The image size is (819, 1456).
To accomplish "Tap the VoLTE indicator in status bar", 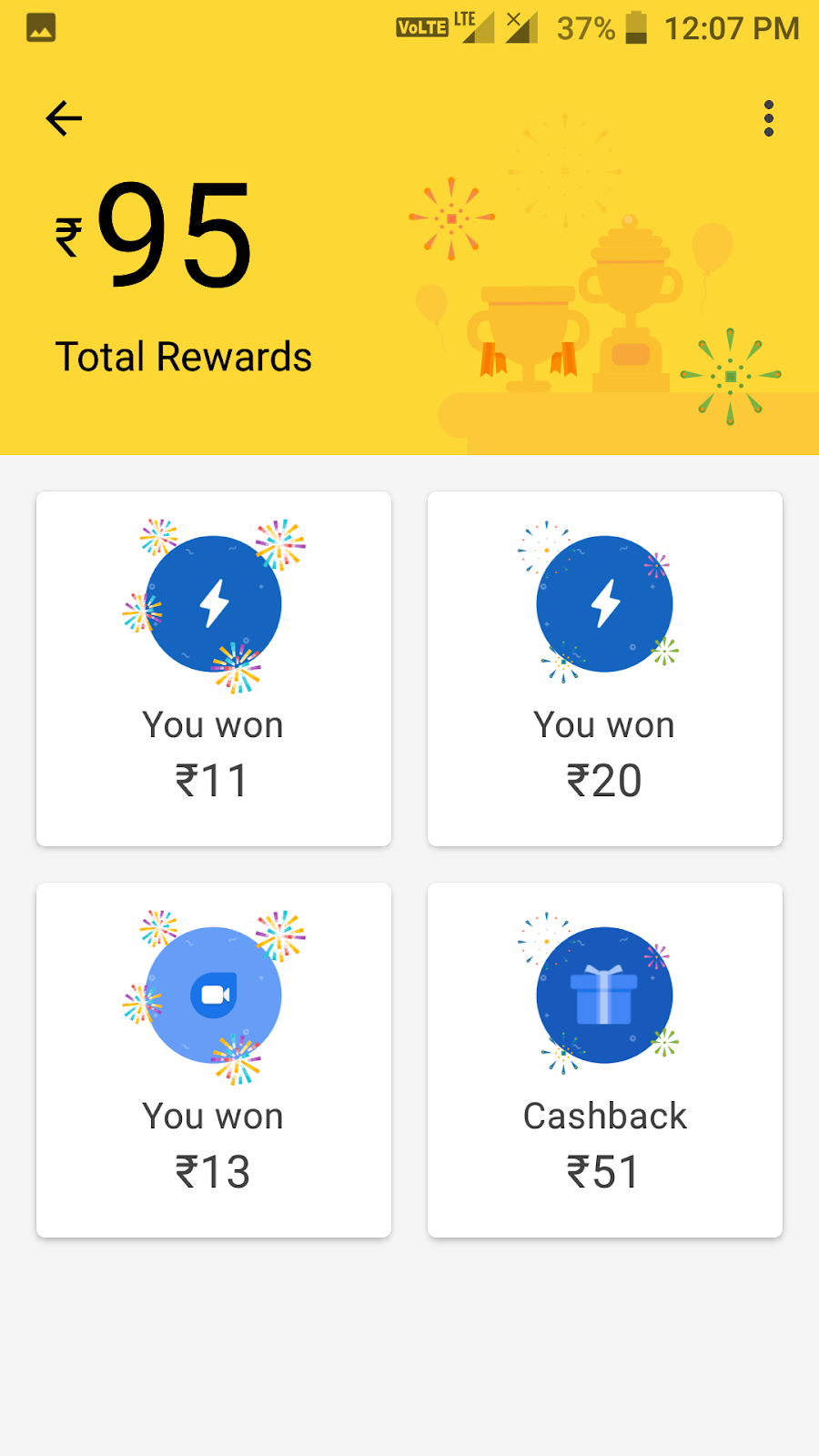I will 422,27.
